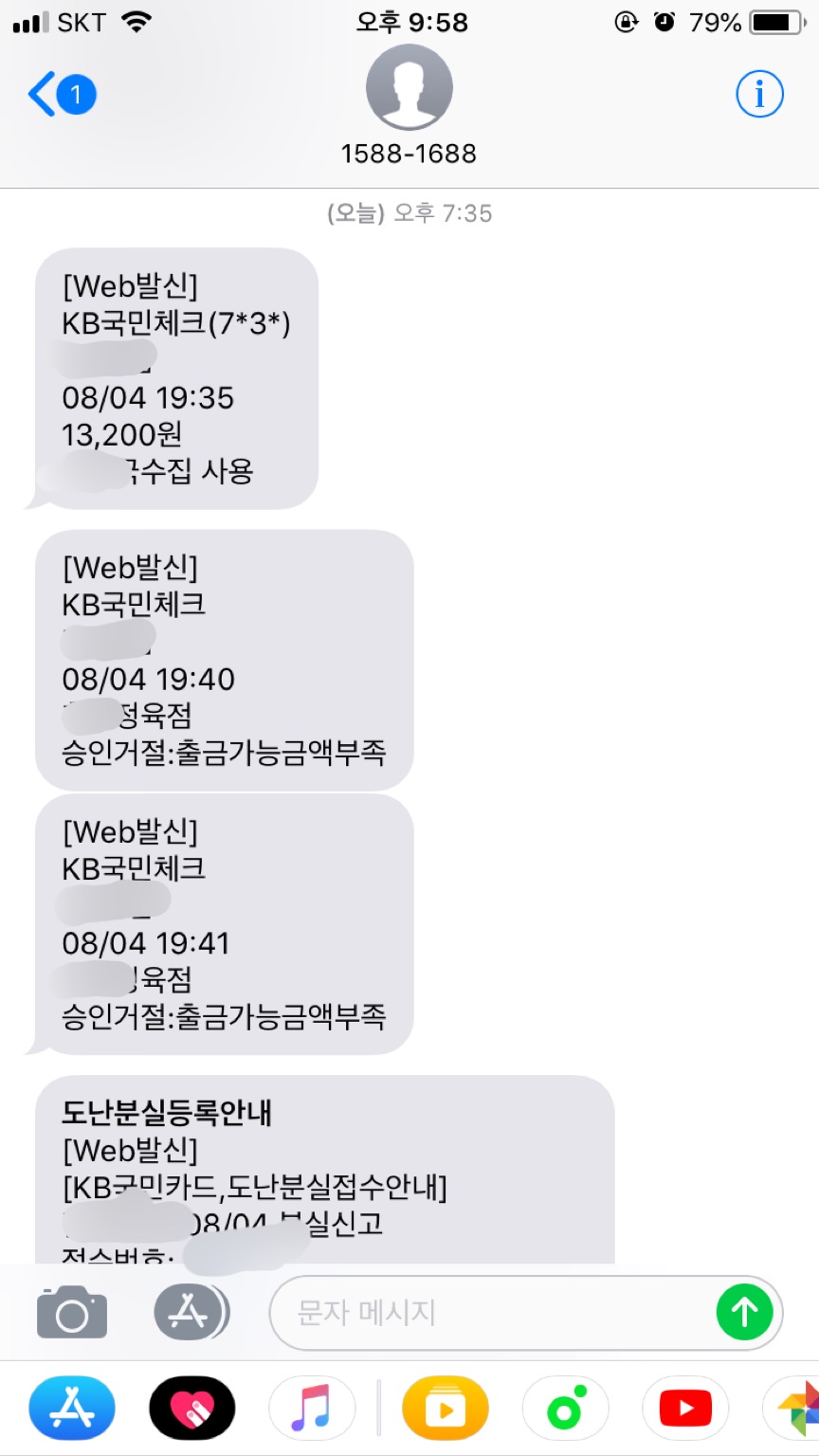Image resolution: width=819 pixels, height=1456 pixels.
Task: Toggle the iMessage apps drawer button
Action: click(x=190, y=1312)
